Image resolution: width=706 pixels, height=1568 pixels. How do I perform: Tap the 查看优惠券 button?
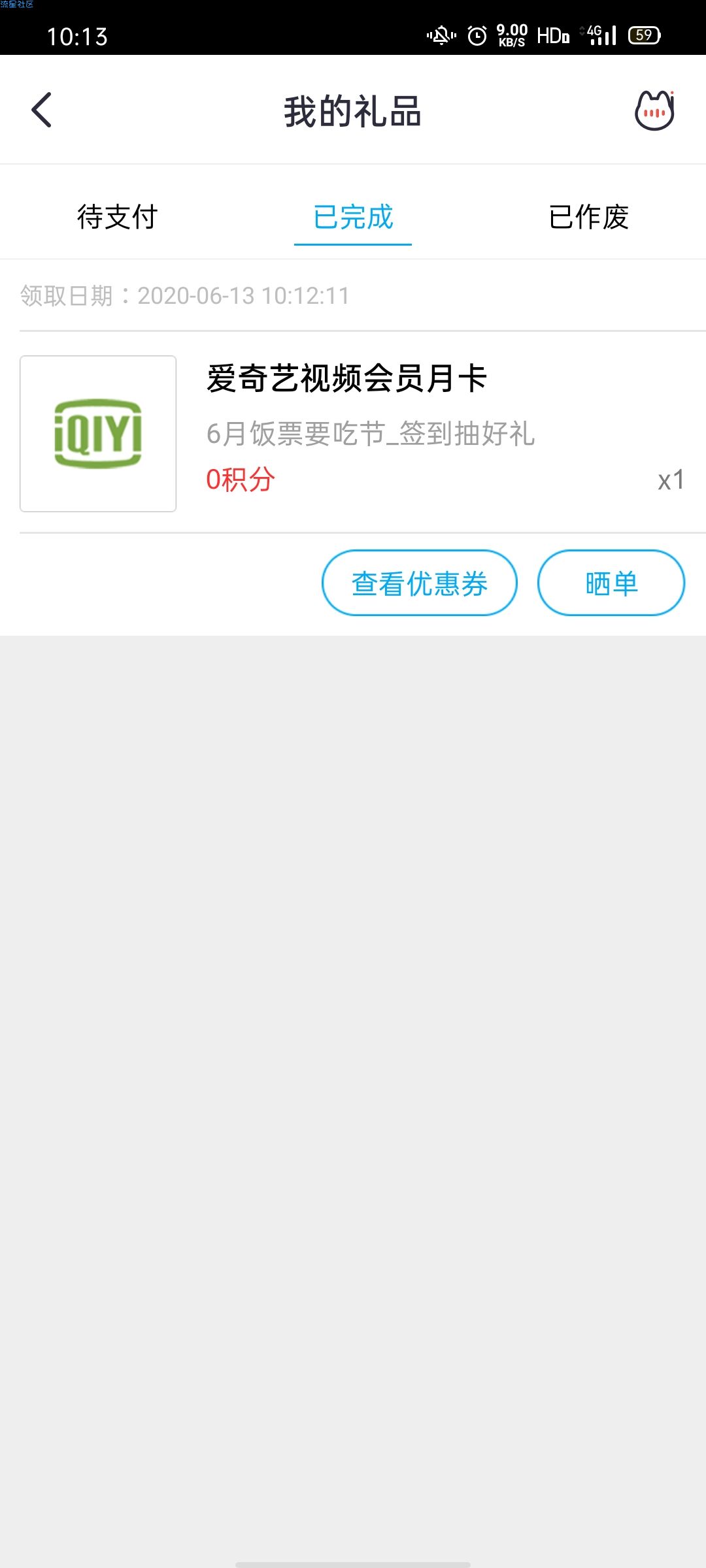point(420,583)
